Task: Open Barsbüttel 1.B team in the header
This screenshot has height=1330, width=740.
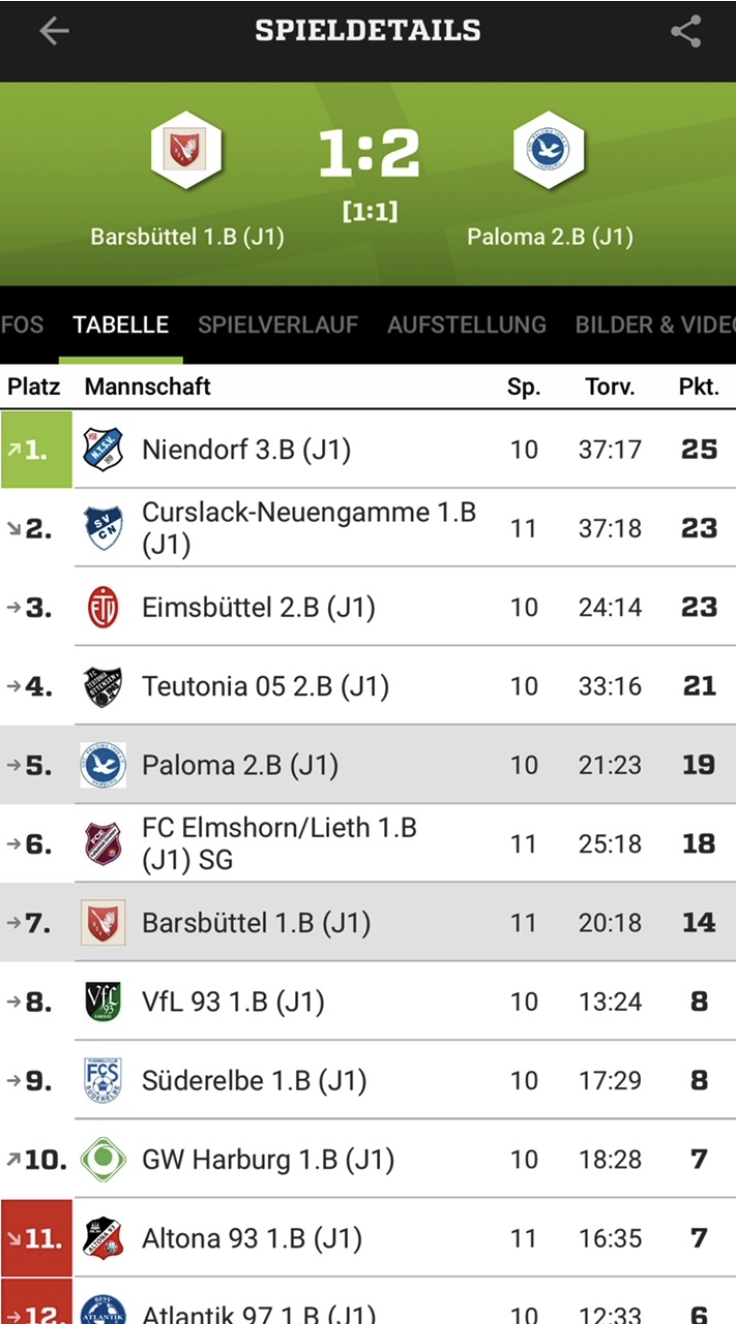Action: click(187, 180)
